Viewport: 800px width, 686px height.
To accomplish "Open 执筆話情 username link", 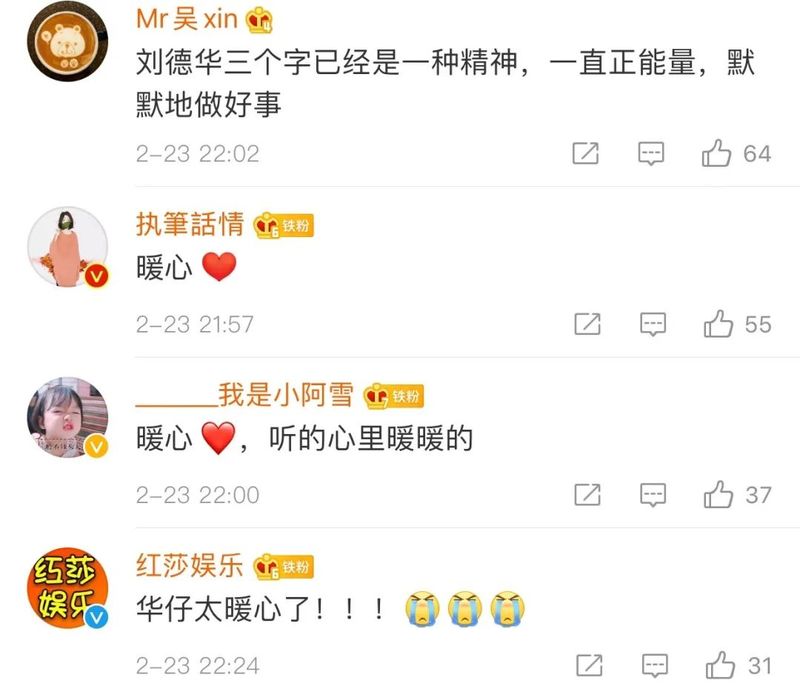I will 190,224.
